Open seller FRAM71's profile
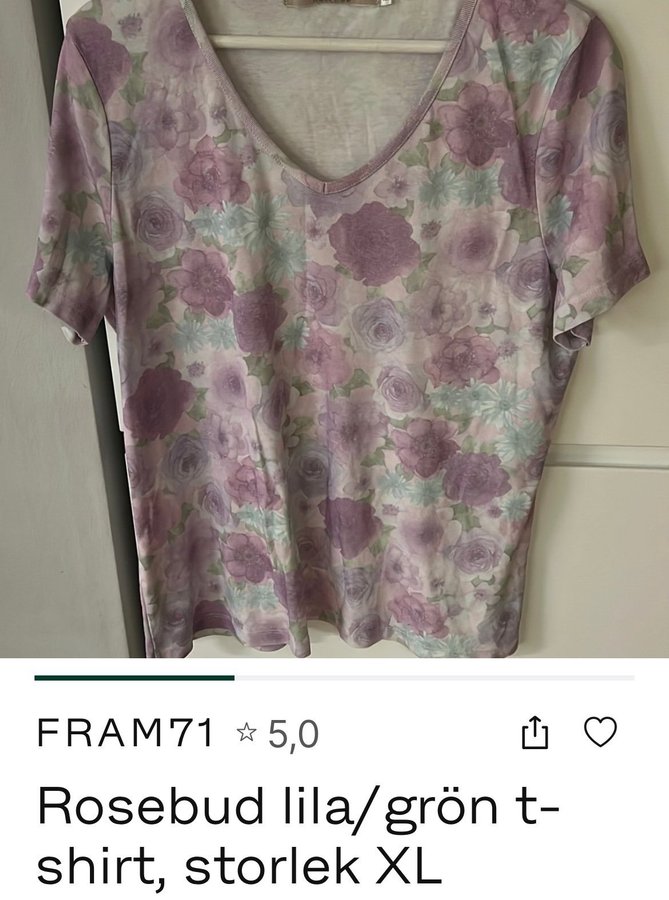 126,735
